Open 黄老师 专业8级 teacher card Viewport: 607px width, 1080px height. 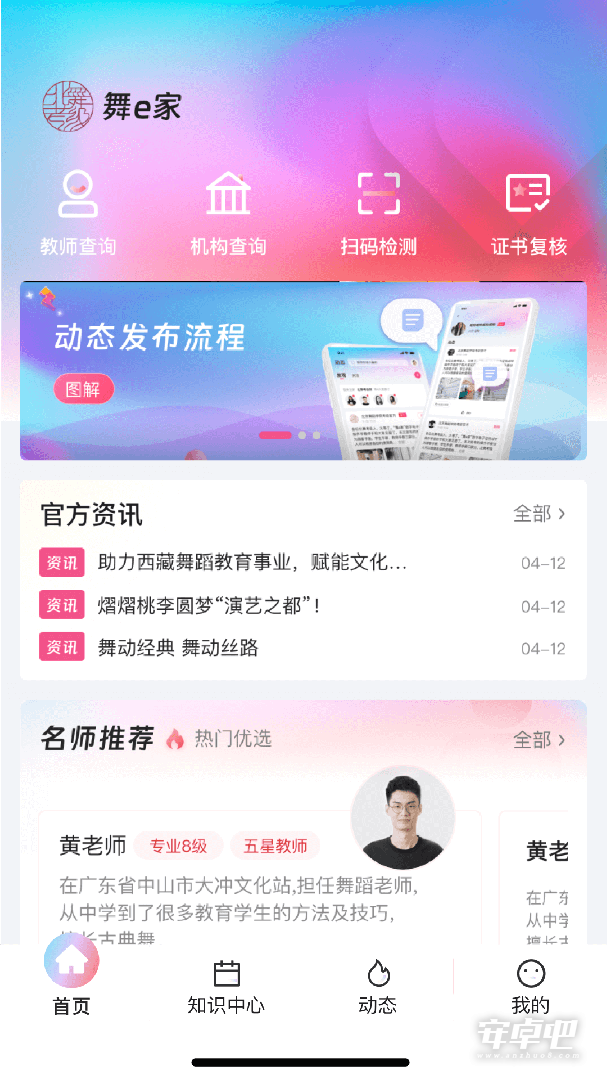point(260,878)
